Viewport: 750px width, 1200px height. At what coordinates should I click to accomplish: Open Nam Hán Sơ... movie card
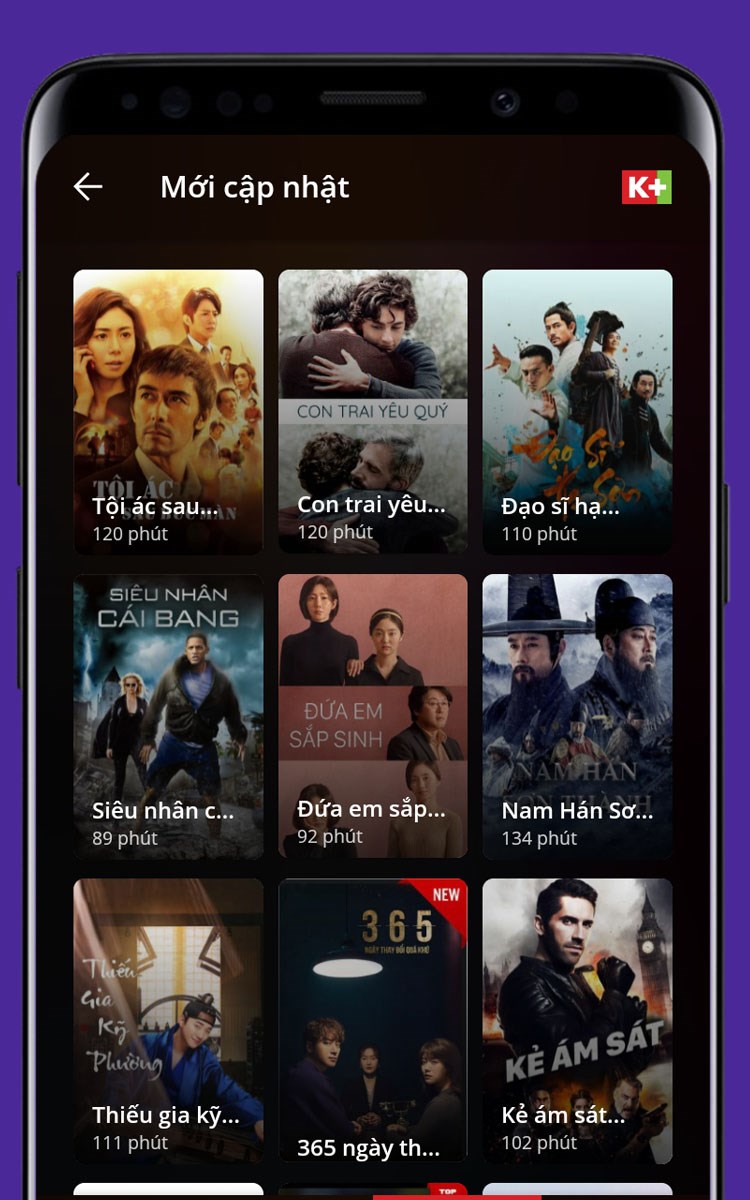[577, 716]
